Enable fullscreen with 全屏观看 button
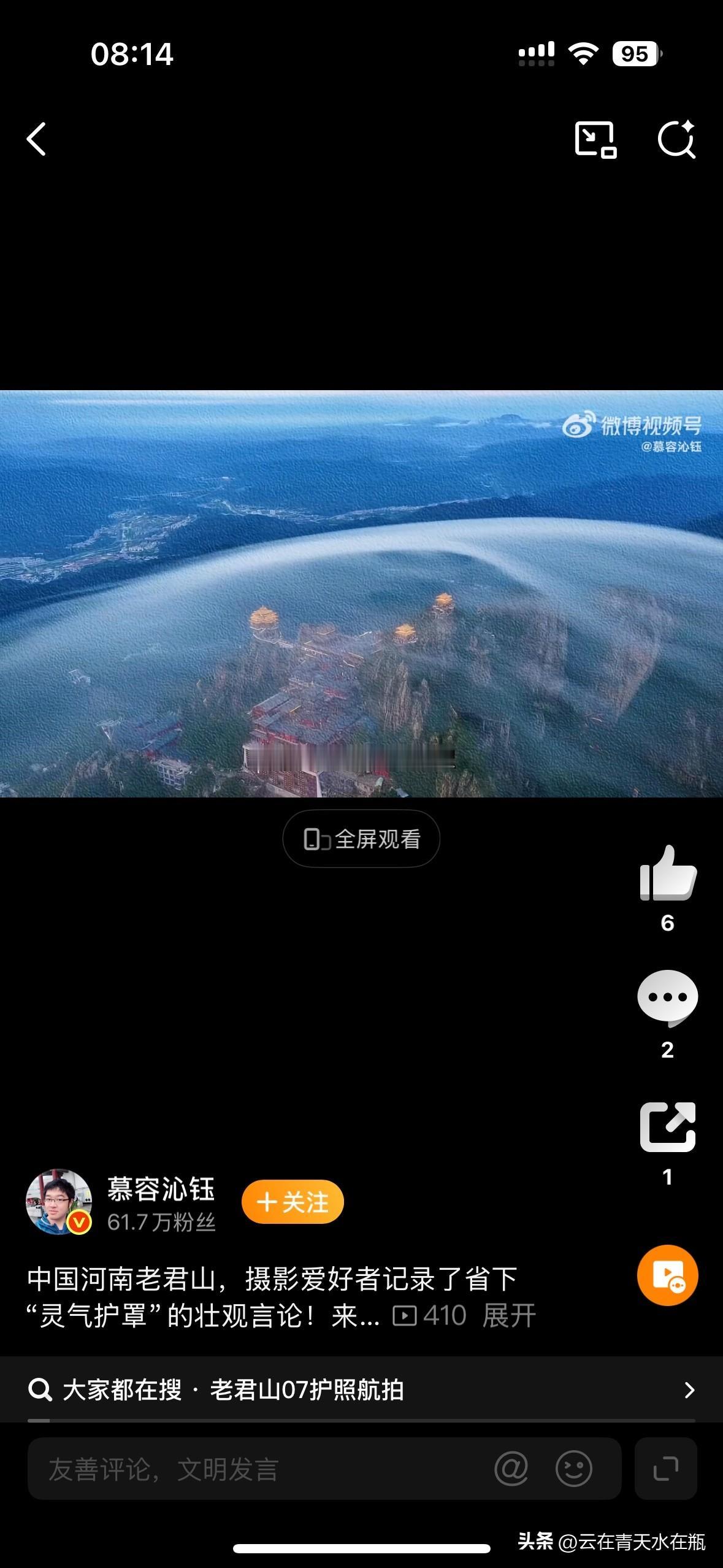Image resolution: width=723 pixels, height=1568 pixels. click(361, 839)
